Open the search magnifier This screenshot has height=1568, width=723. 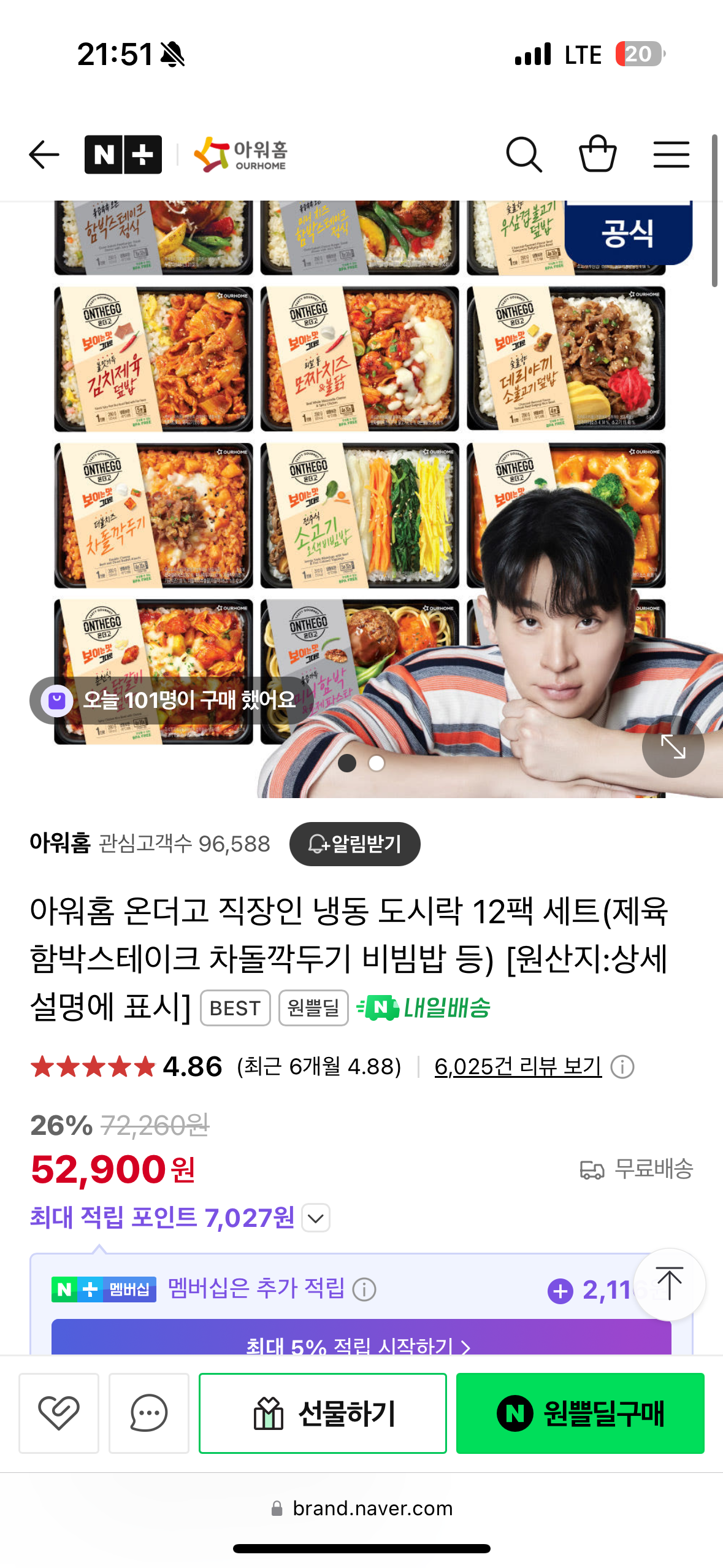524,154
